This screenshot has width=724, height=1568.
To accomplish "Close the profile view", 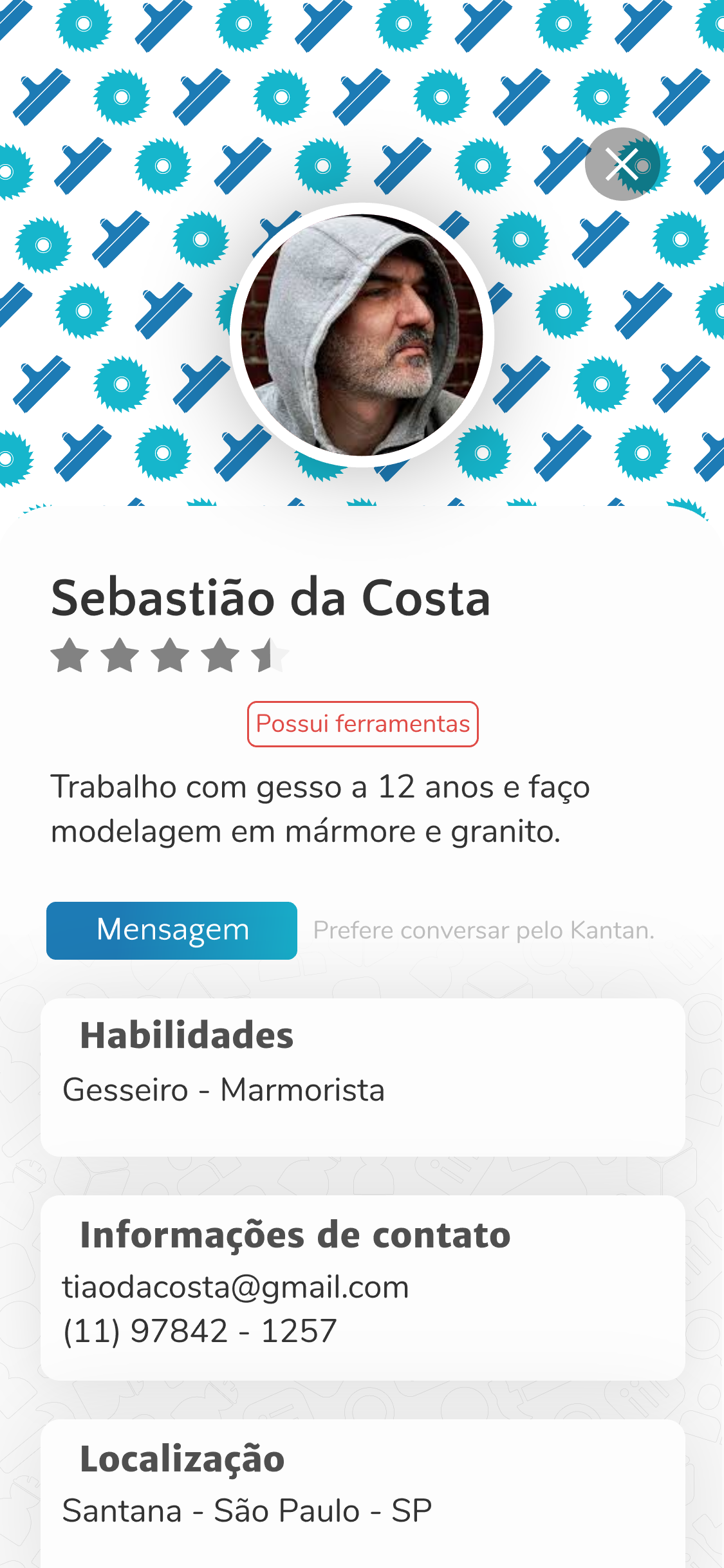I will (x=622, y=164).
